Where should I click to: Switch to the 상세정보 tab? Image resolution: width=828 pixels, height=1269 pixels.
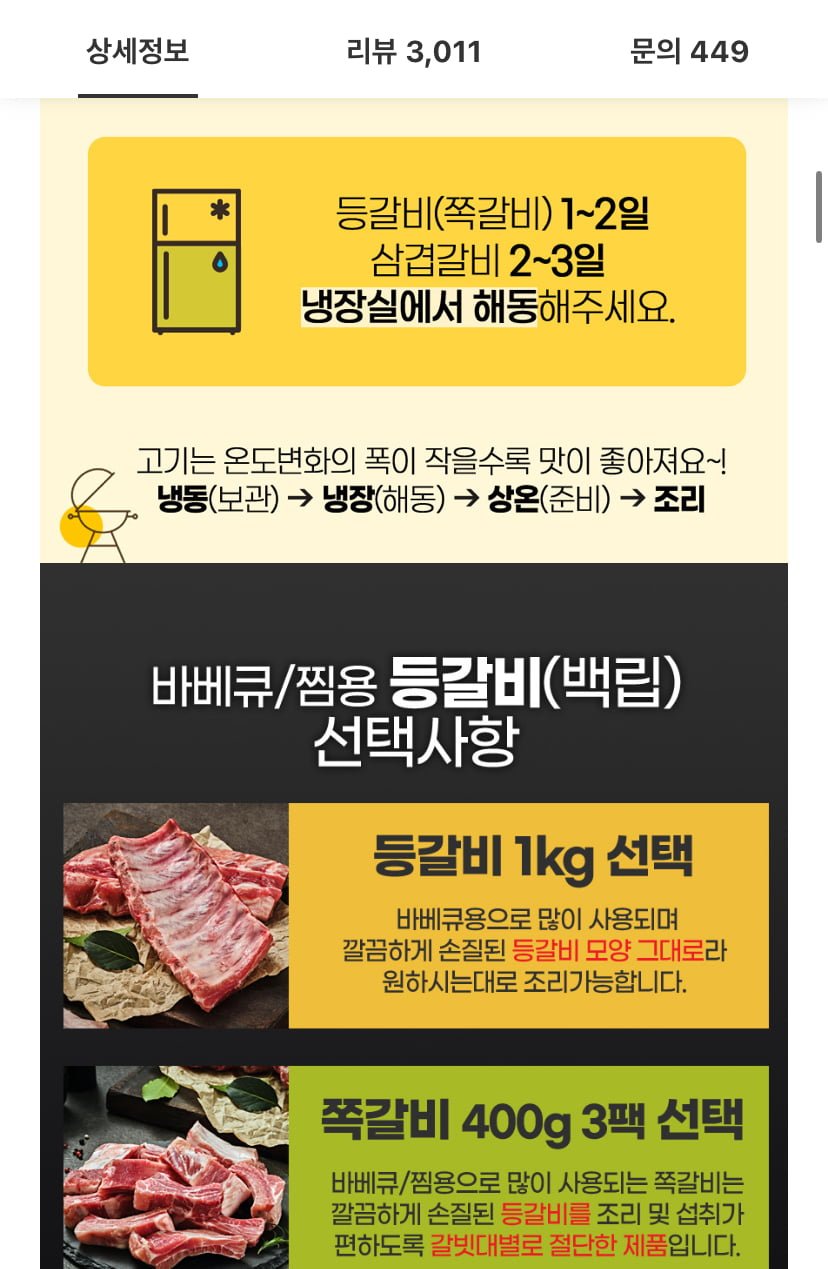(x=138, y=51)
